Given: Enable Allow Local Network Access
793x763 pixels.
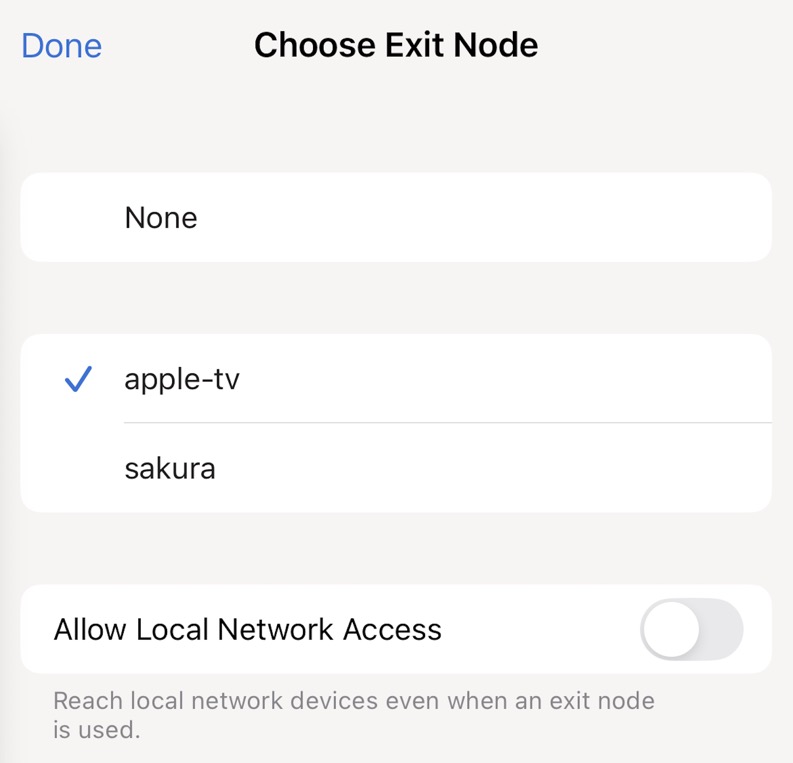Looking at the screenshot, I should pyautogui.click(x=691, y=630).
